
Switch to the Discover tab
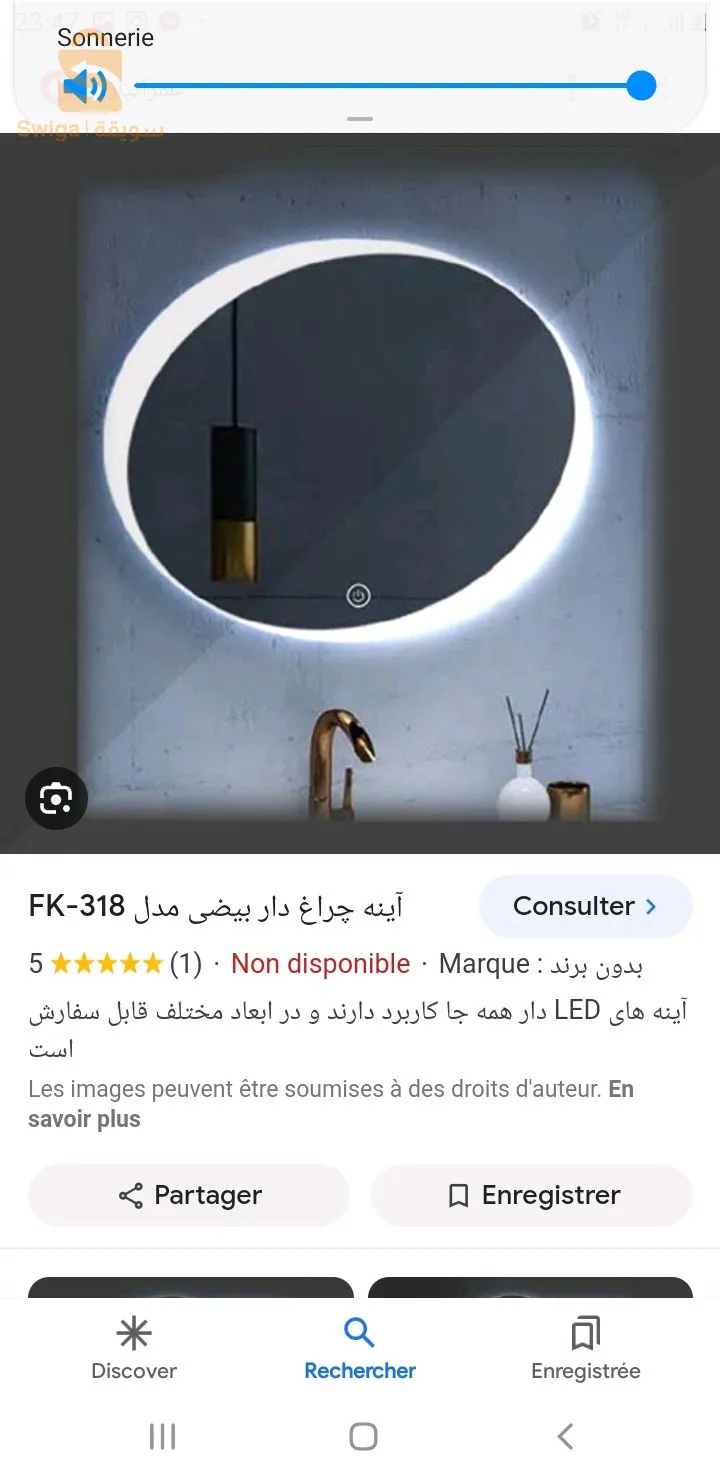point(134,1348)
